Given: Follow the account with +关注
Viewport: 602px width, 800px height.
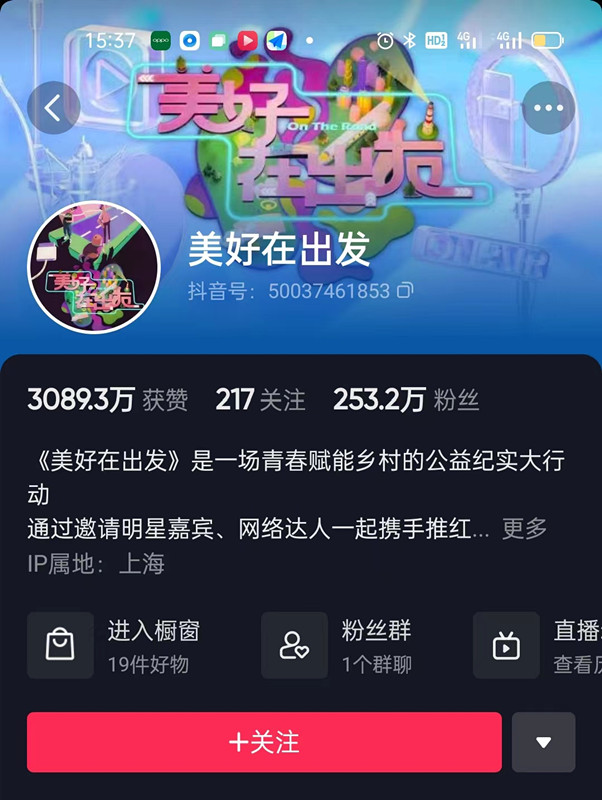Looking at the screenshot, I should (264, 742).
